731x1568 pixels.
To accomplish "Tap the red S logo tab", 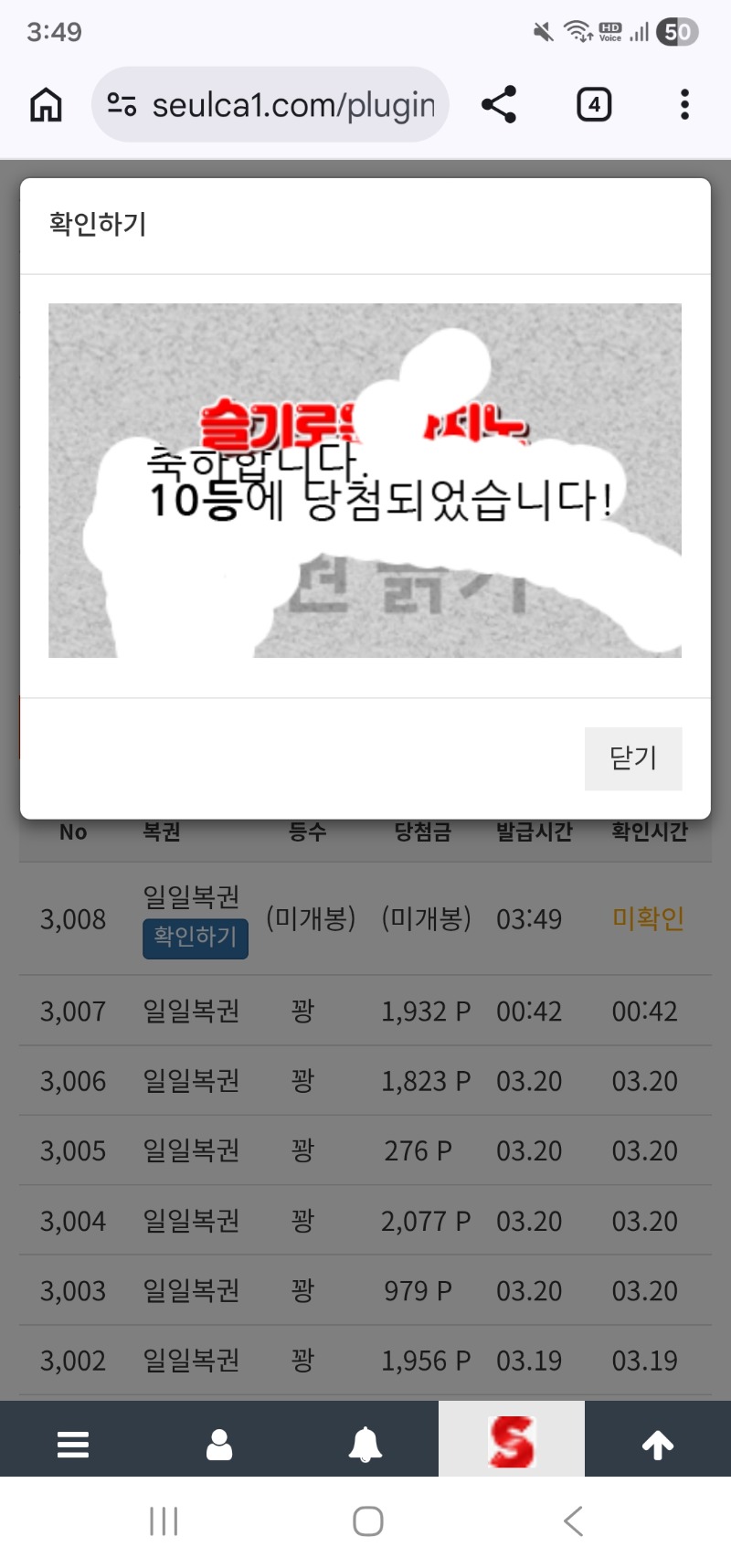I will click(x=512, y=1441).
